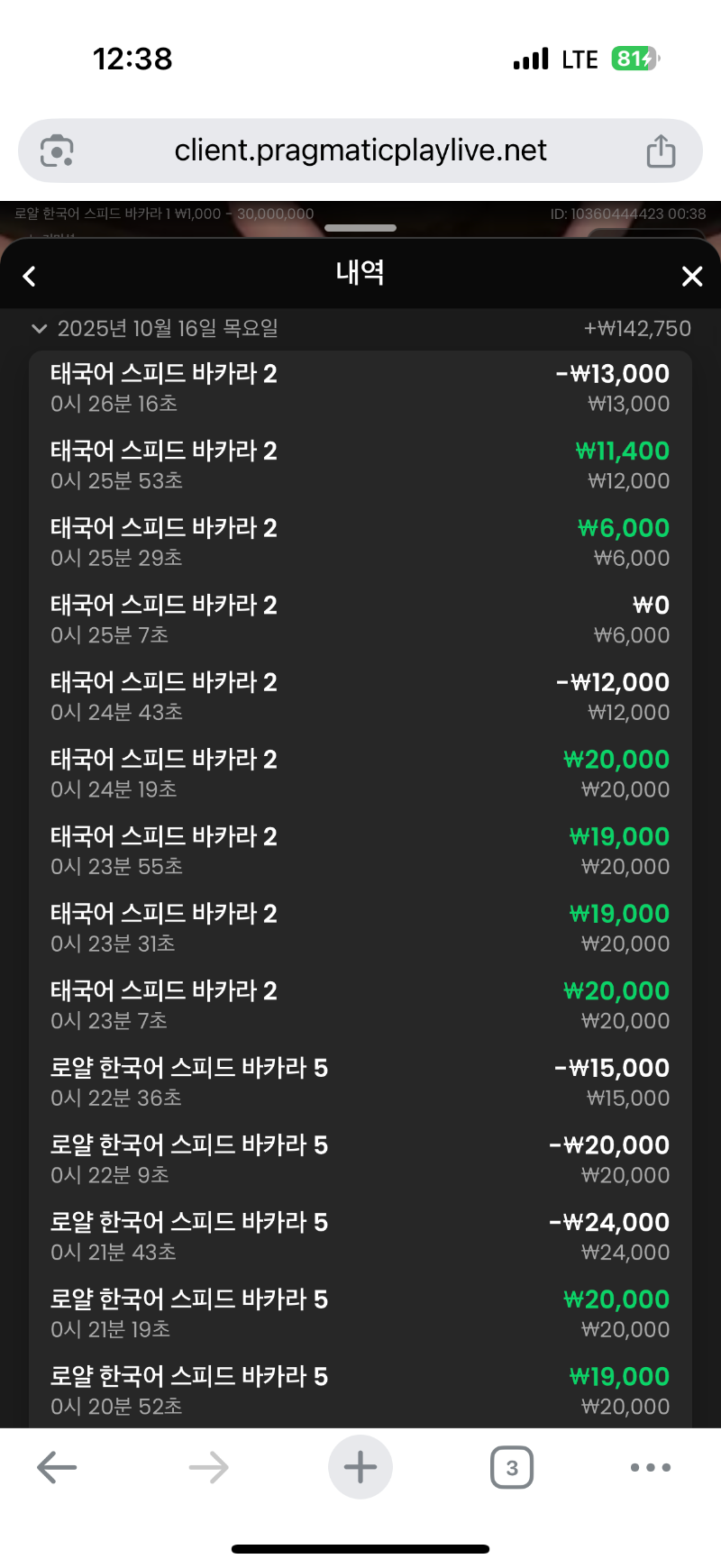Tap the client.pragmaticplaylive.net address bar
Screen dimensions: 721x1568
360,150
